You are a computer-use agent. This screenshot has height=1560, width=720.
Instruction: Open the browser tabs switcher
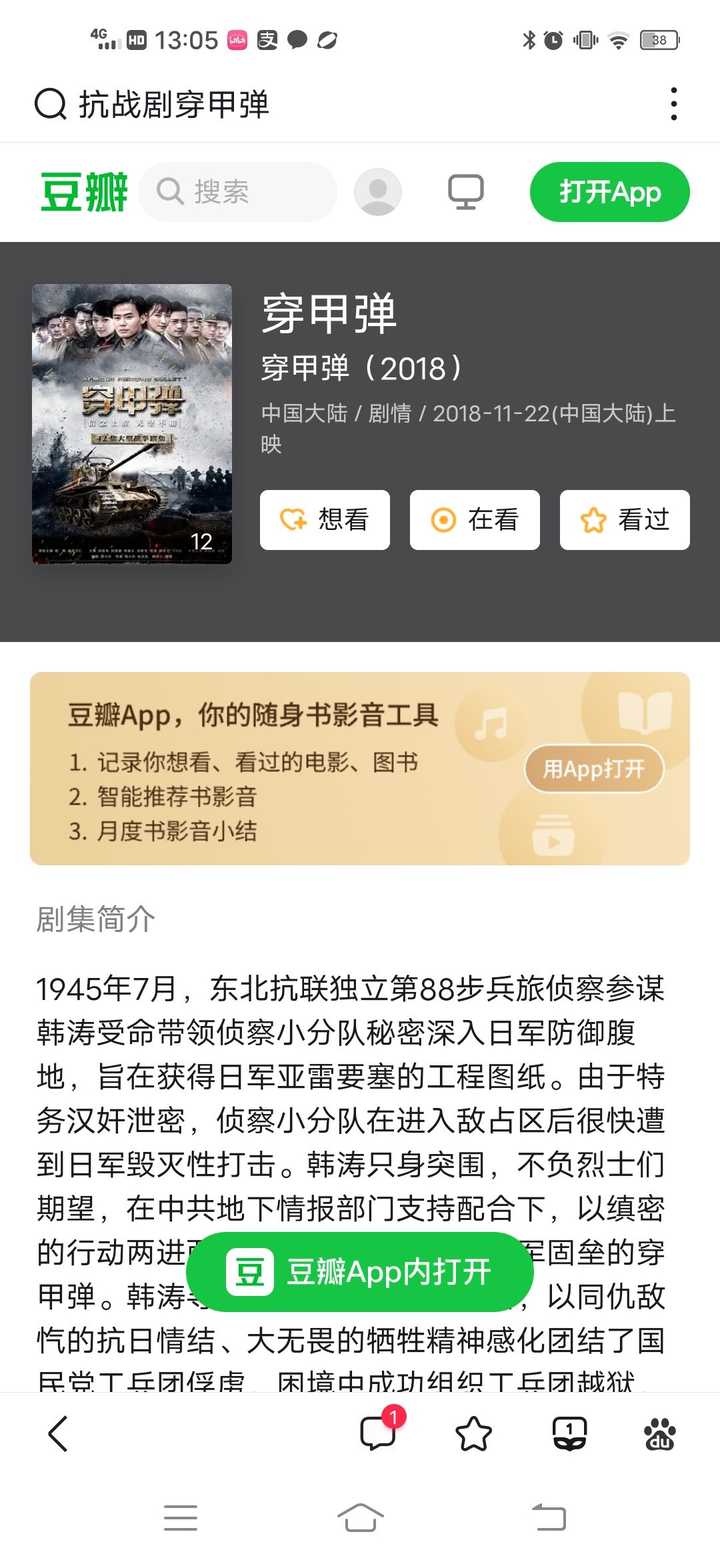click(x=569, y=1434)
